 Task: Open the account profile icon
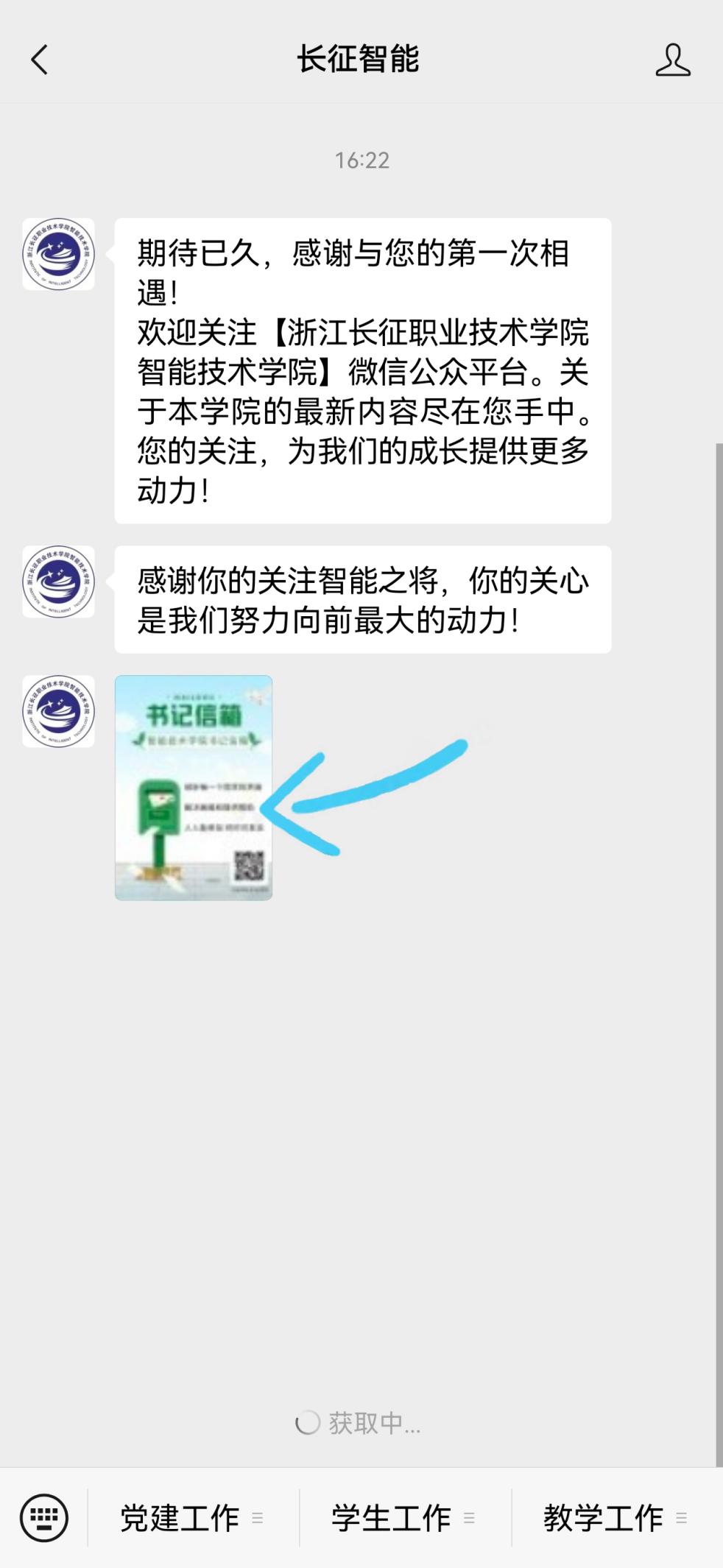[672, 60]
